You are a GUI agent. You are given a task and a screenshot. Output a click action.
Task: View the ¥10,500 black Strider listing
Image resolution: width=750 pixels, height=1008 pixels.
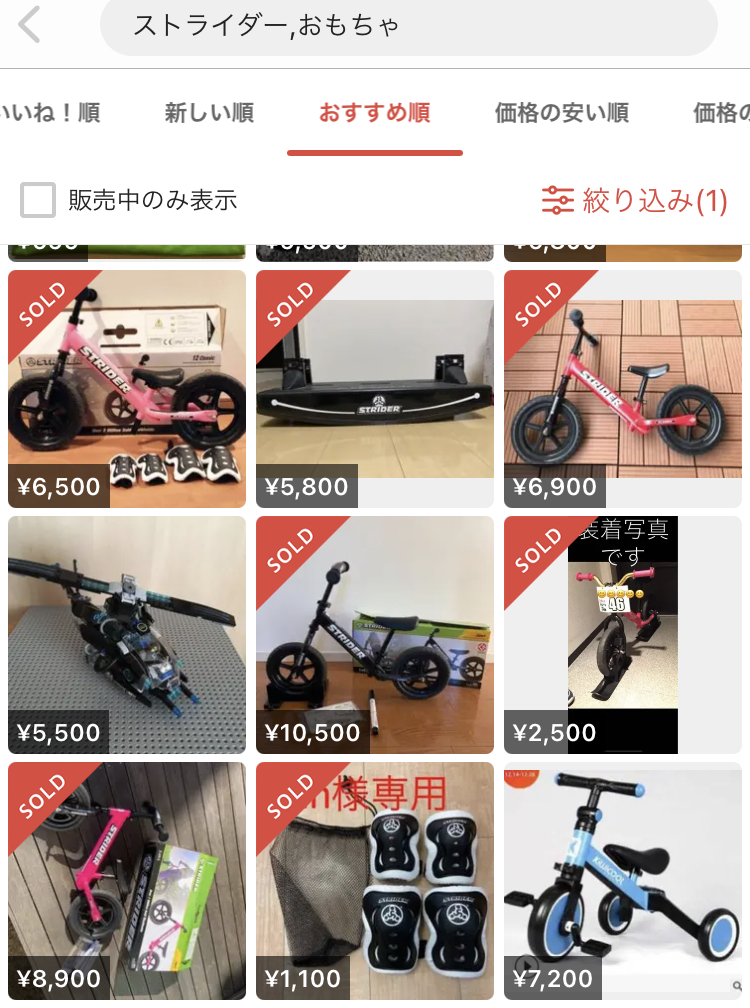coord(375,634)
